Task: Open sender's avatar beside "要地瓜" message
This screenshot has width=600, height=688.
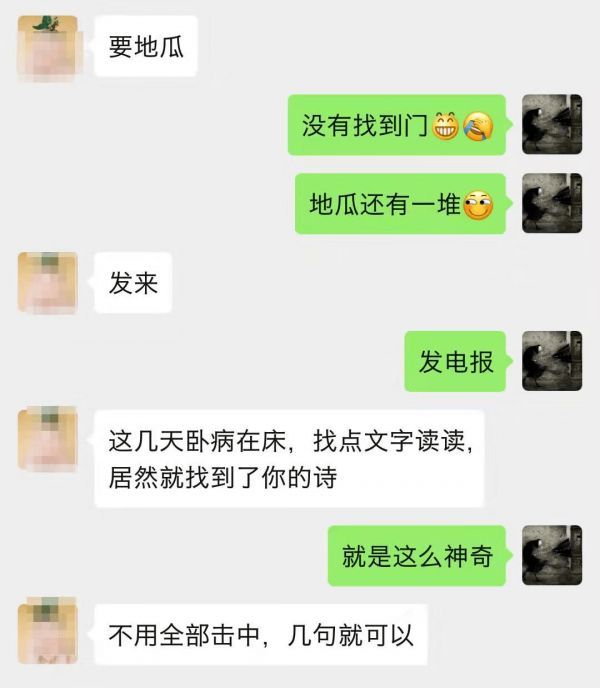Action: coord(48,47)
